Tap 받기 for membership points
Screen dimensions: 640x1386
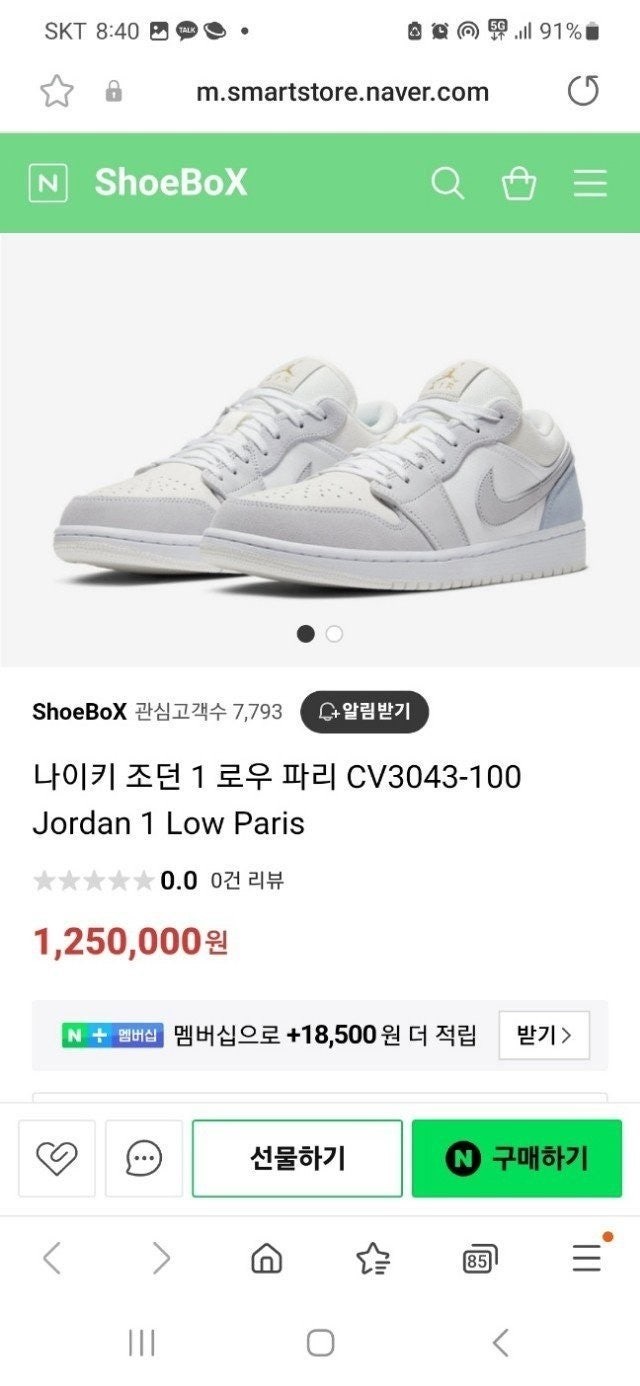pyautogui.click(x=544, y=1035)
